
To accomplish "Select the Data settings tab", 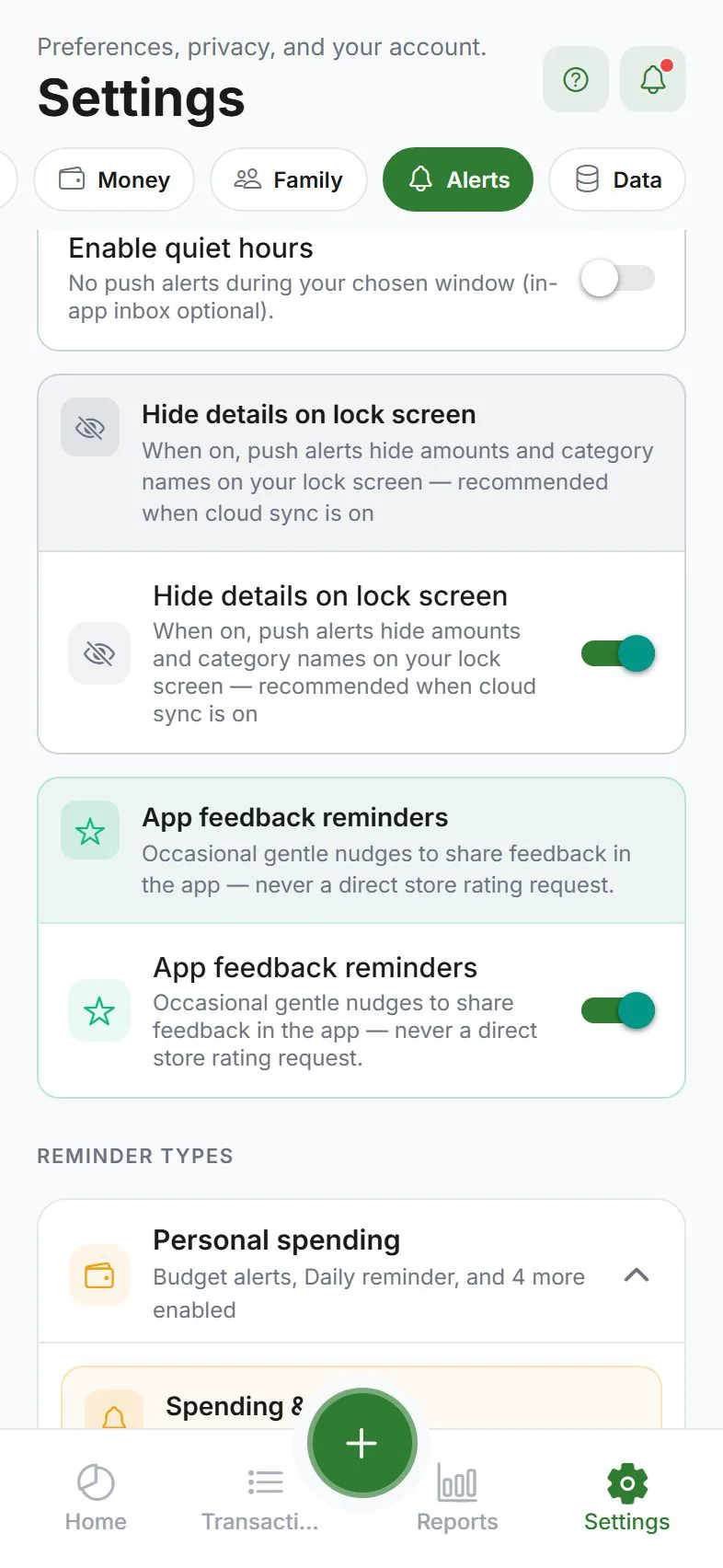I will (x=617, y=179).
